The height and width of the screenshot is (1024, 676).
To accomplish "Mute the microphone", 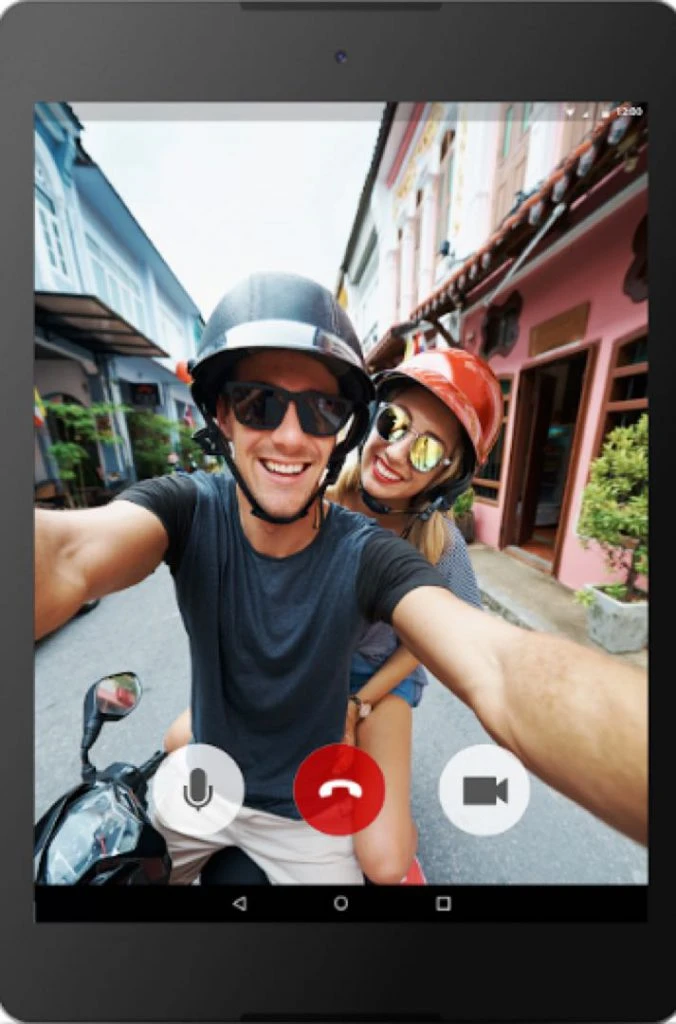I will pyautogui.click(x=198, y=790).
